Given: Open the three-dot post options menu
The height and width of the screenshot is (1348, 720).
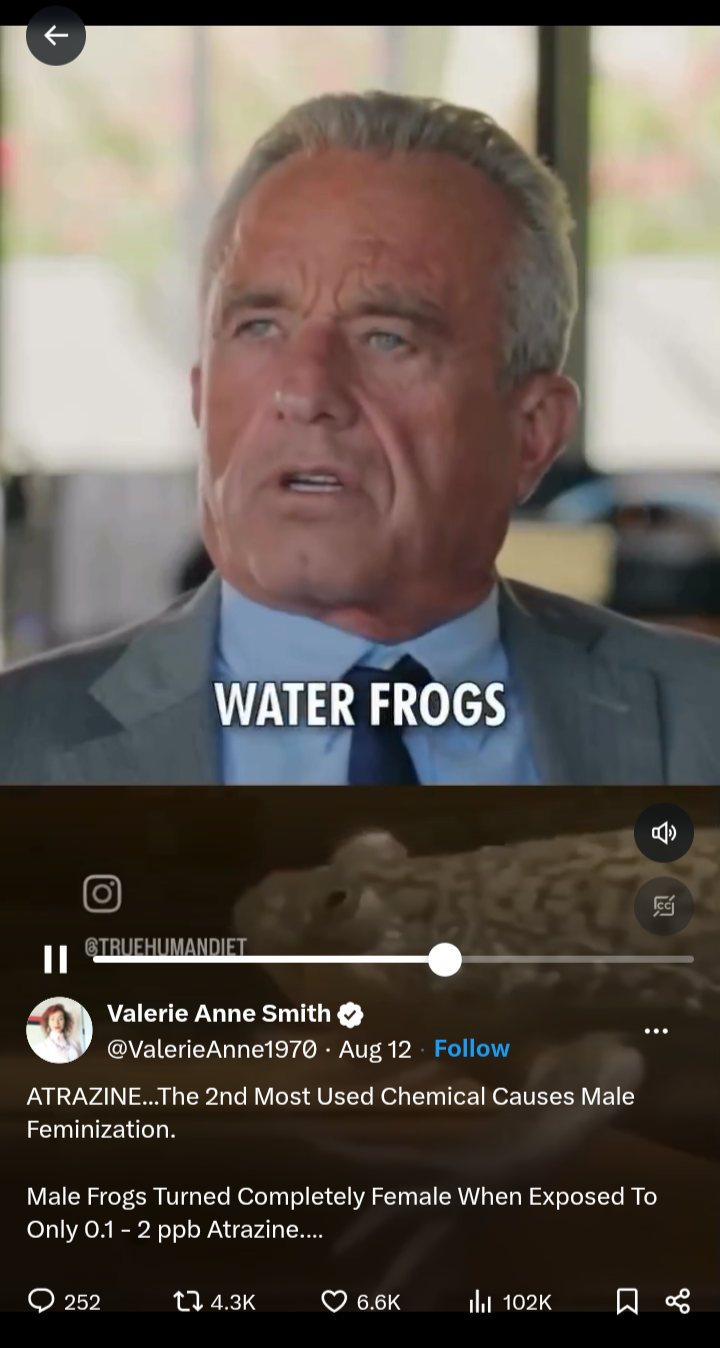Looking at the screenshot, I should tap(656, 1031).
